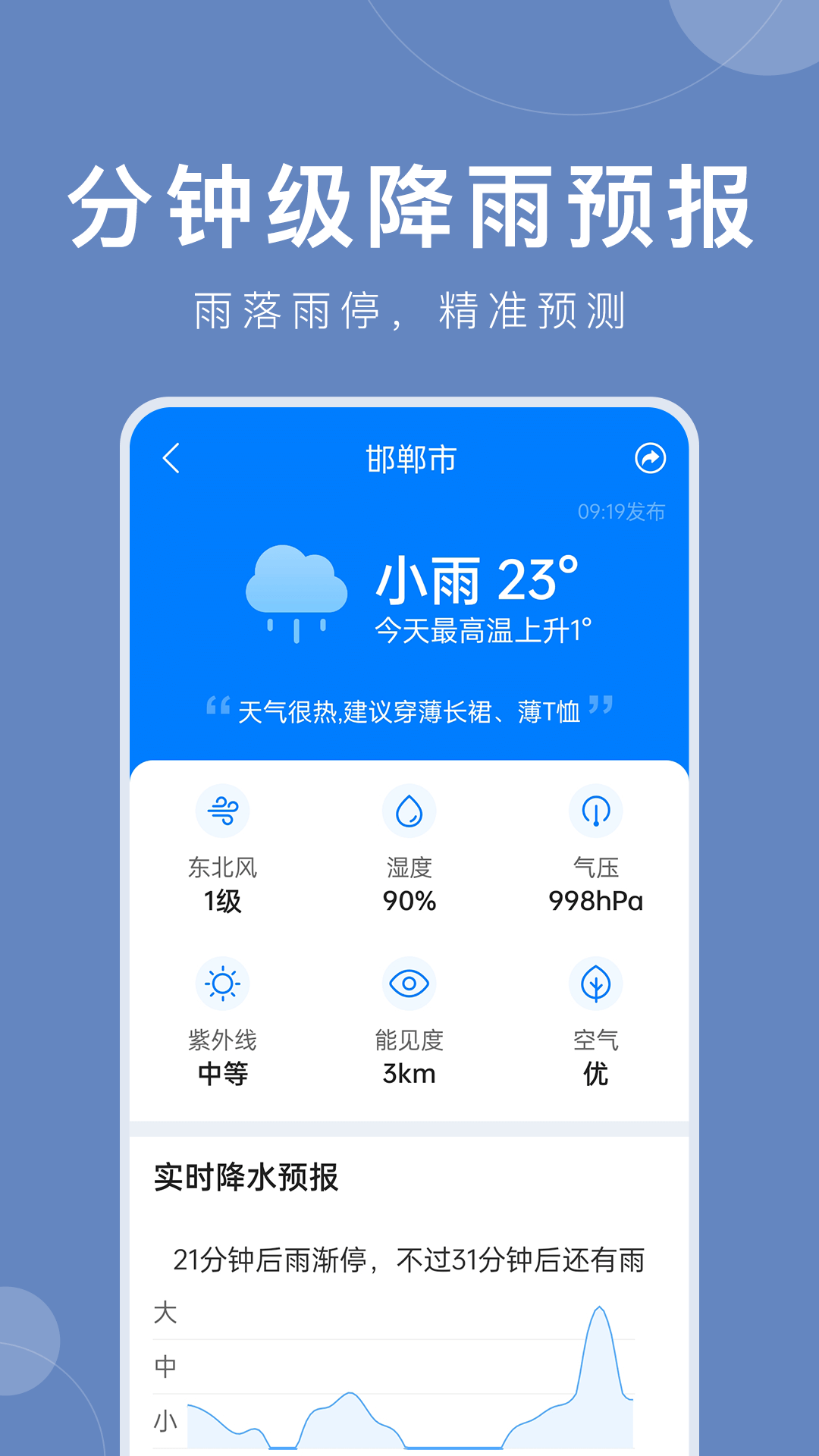Image resolution: width=819 pixels, height=1456 pixels.
Task: Tap the humidity droplet icon
Action: click(x=409, y=810)
